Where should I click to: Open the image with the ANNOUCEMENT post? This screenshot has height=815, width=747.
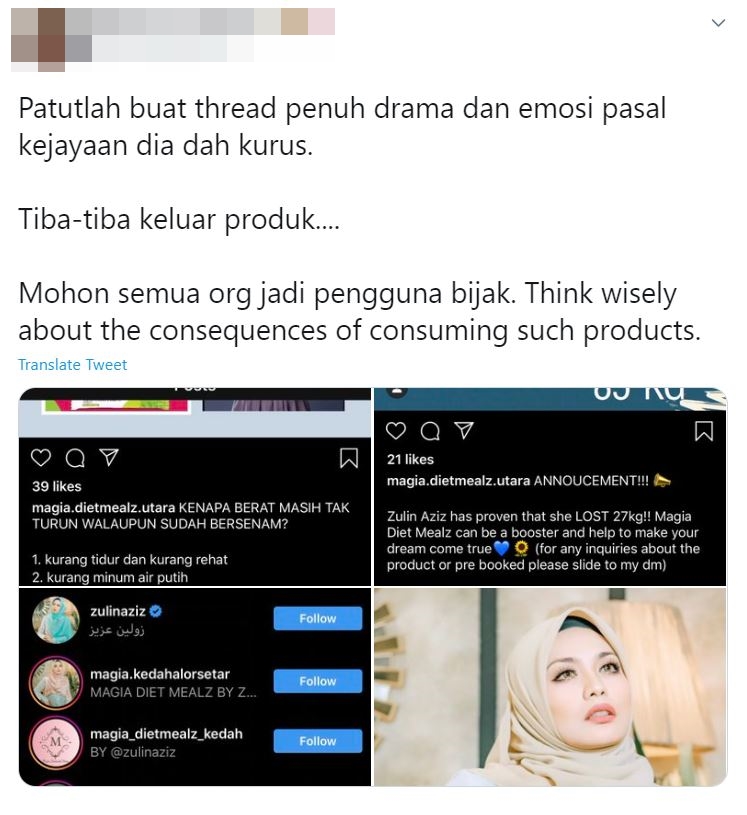550,487
